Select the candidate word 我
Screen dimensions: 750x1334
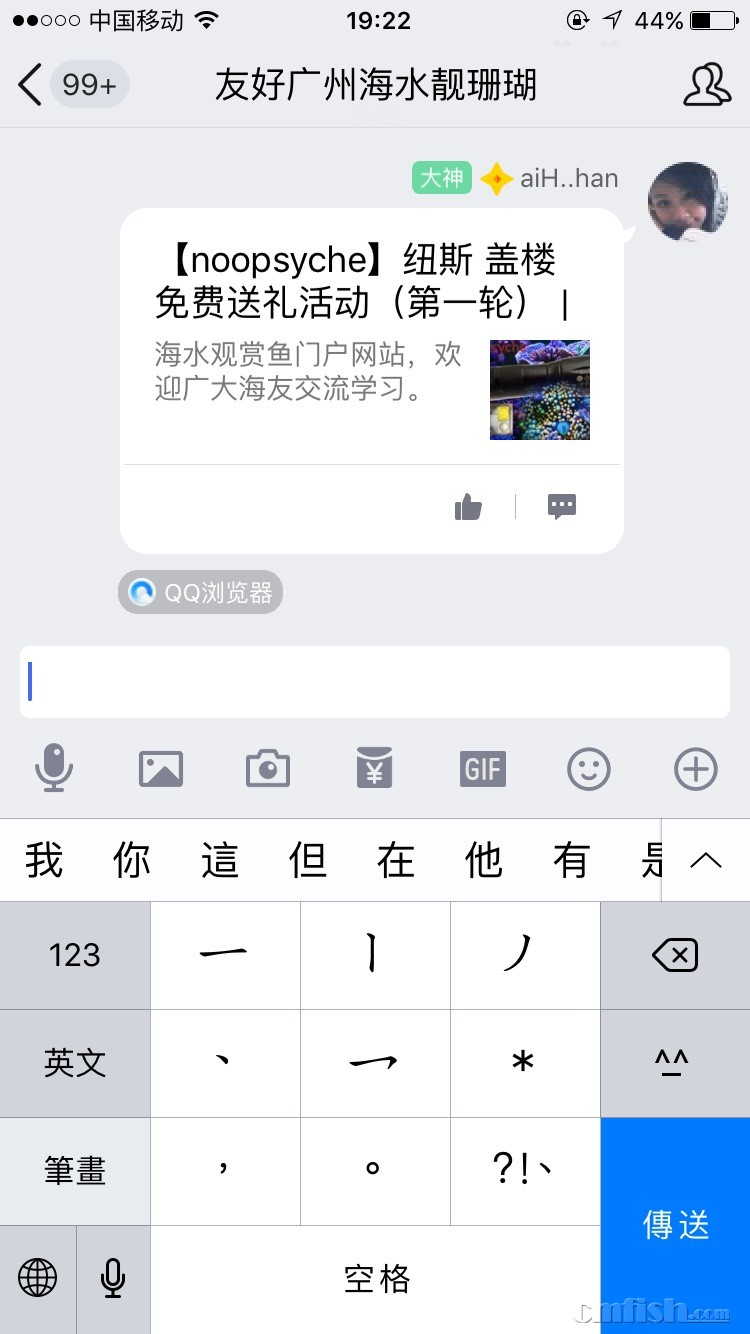tap(44, 860)
